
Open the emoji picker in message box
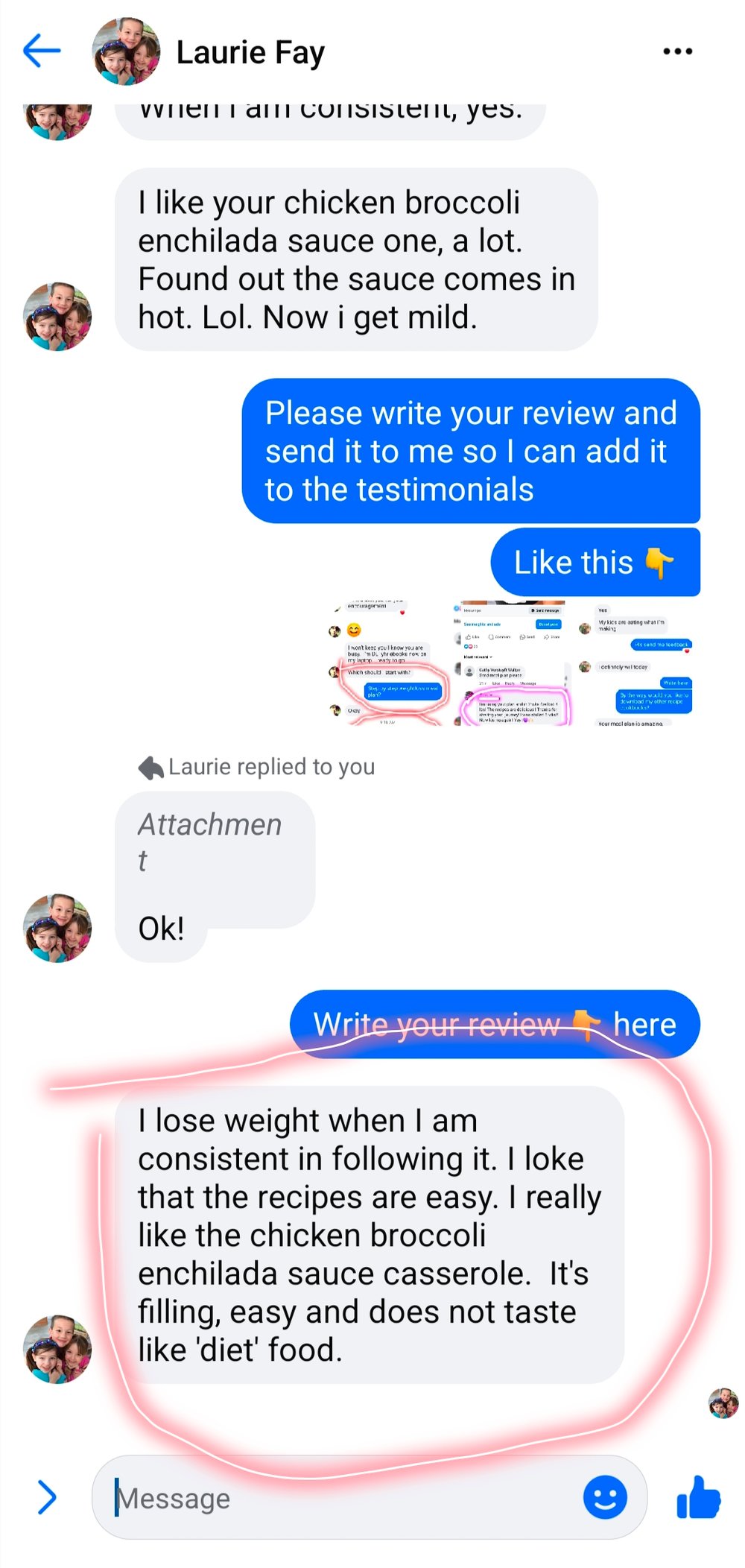point(605,1496)
